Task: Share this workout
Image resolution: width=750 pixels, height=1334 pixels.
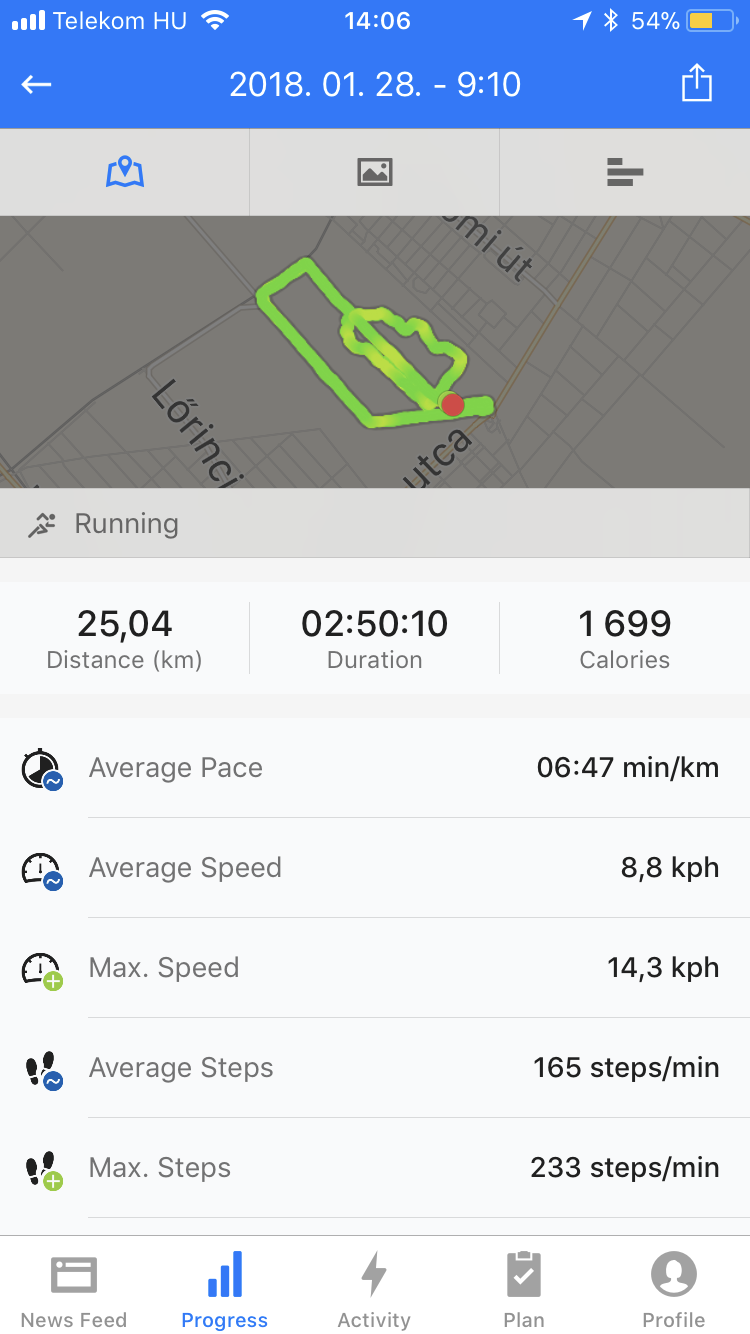Action: pos(696,84)
